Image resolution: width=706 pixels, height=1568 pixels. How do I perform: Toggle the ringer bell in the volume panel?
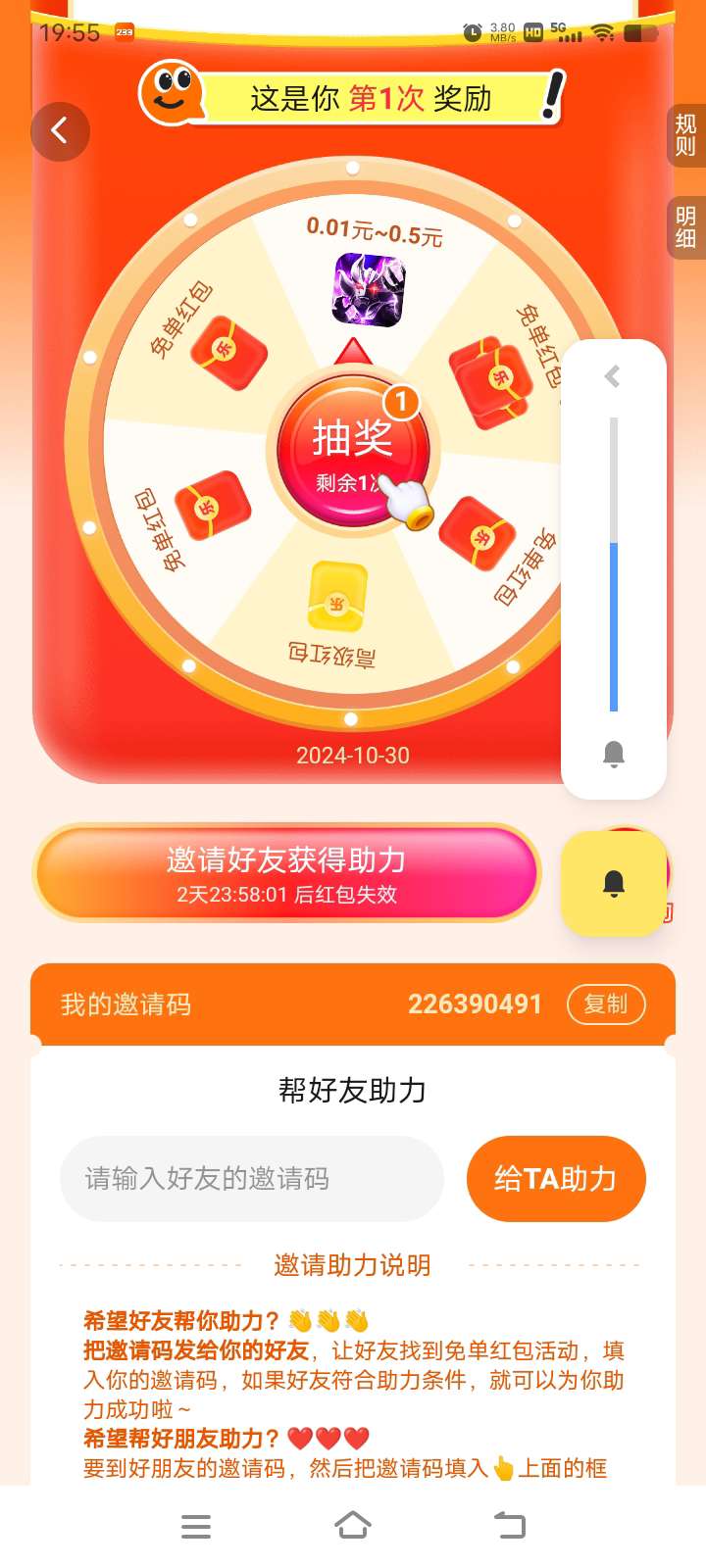614,754
